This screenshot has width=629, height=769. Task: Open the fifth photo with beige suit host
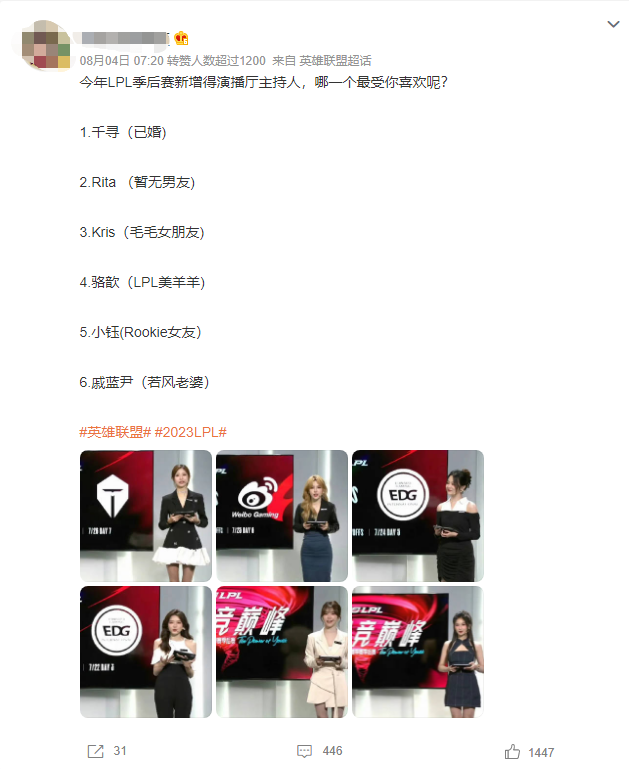(282, 651)
